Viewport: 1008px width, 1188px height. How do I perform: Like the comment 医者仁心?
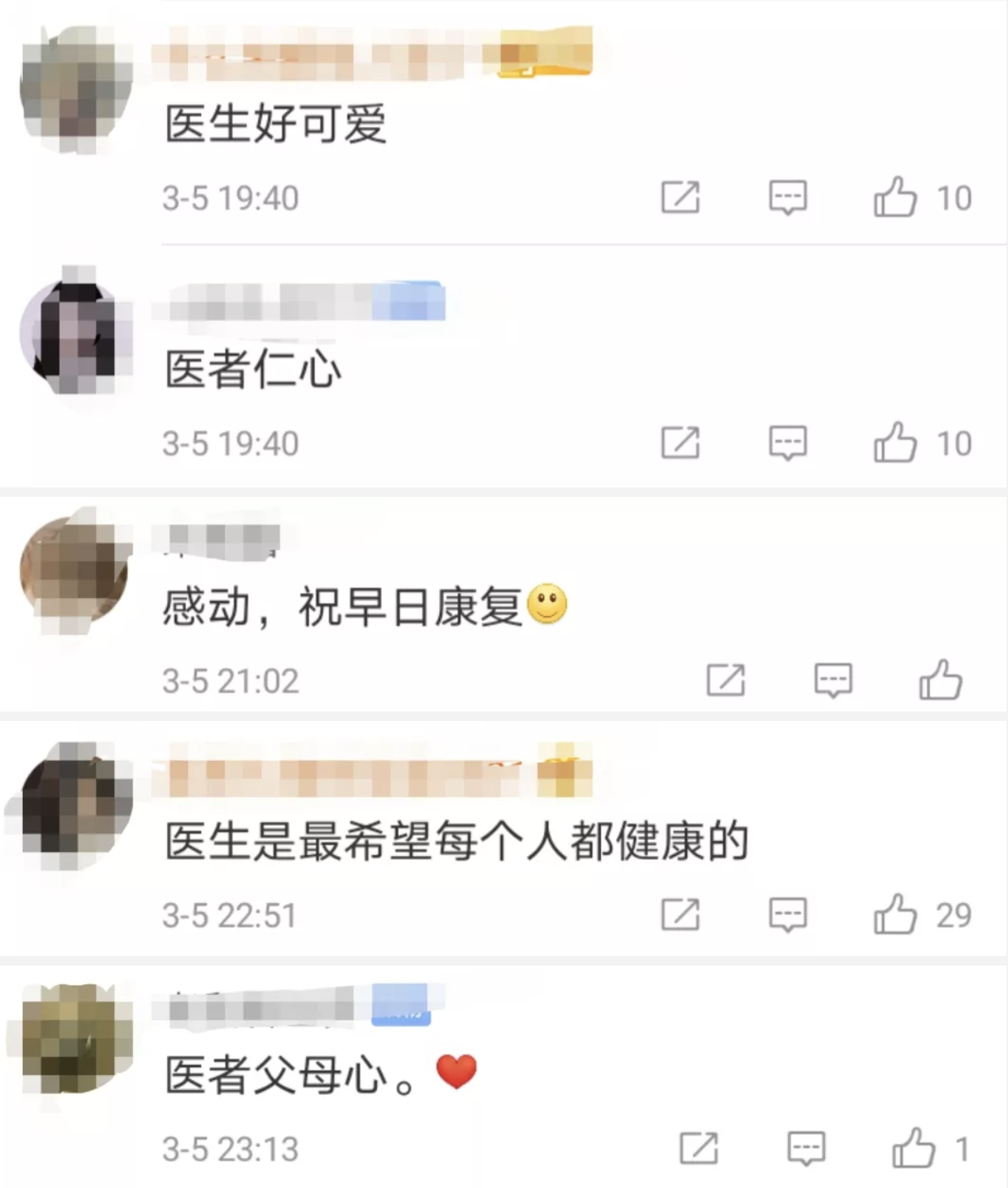(896, 443)
